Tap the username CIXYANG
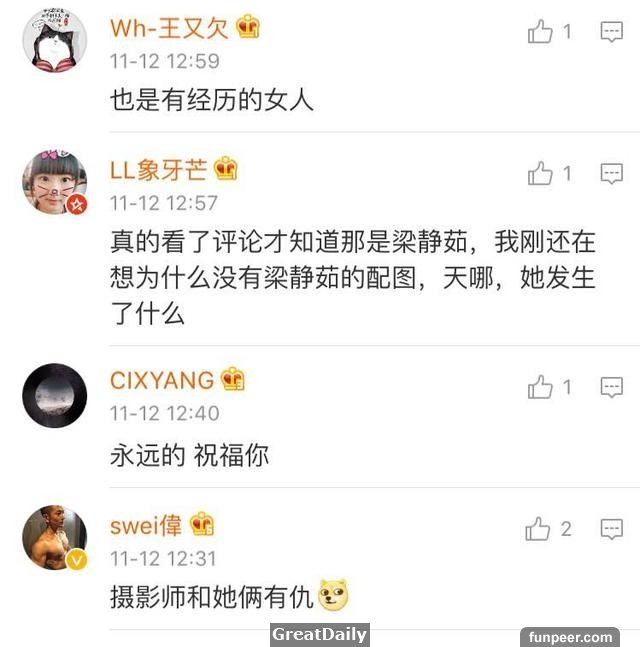 pos(162,380)
